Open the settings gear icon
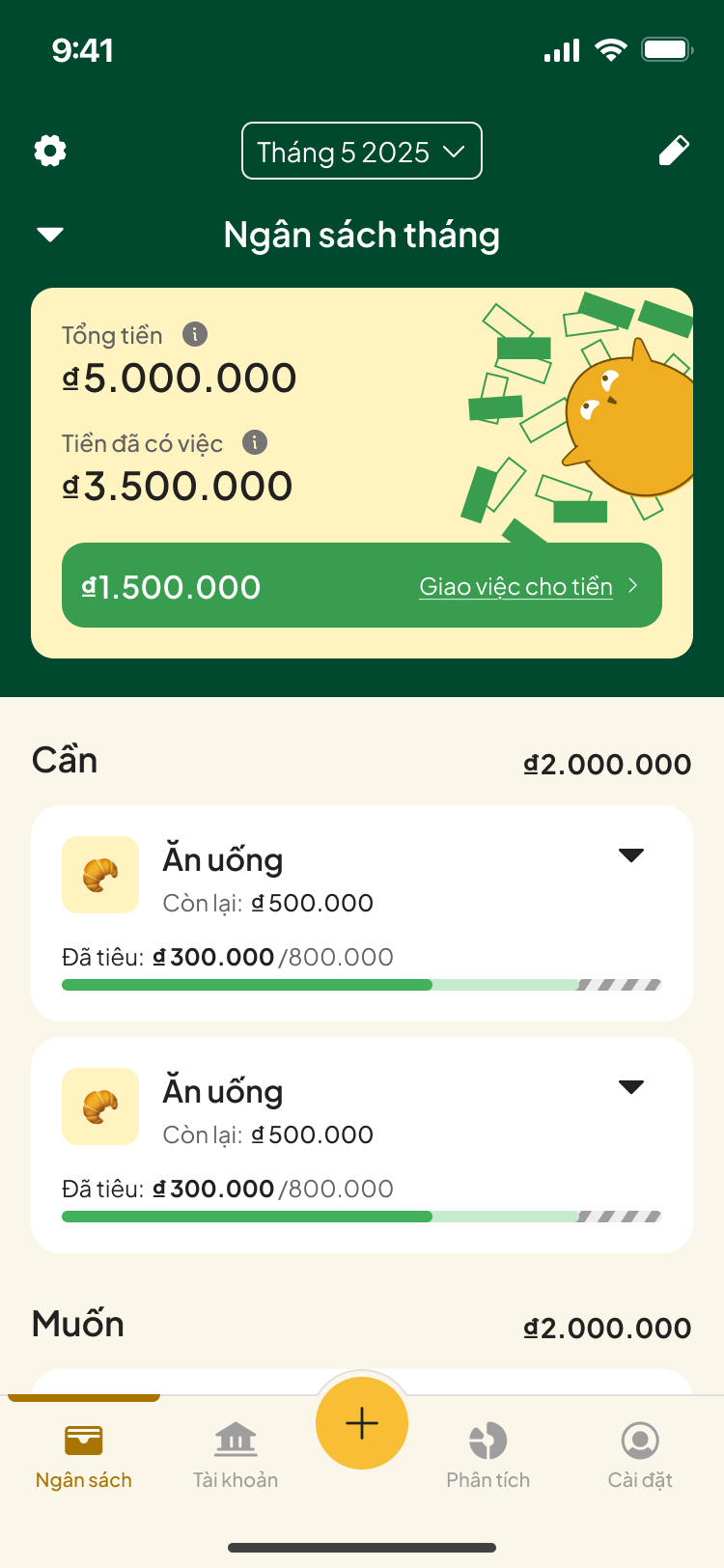 tap(49, 151)
